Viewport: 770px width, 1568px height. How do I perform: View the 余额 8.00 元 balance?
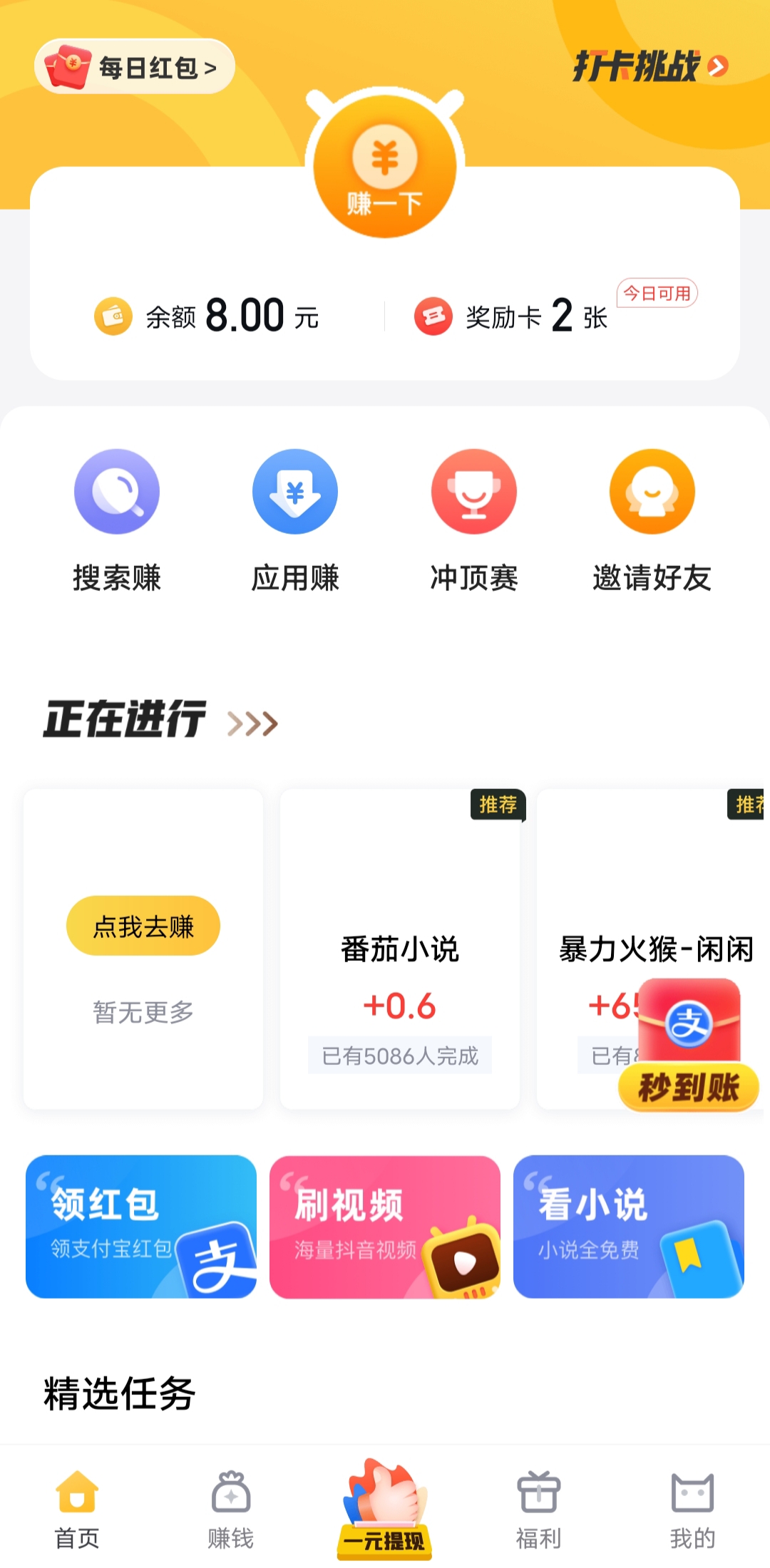(207, 316)
